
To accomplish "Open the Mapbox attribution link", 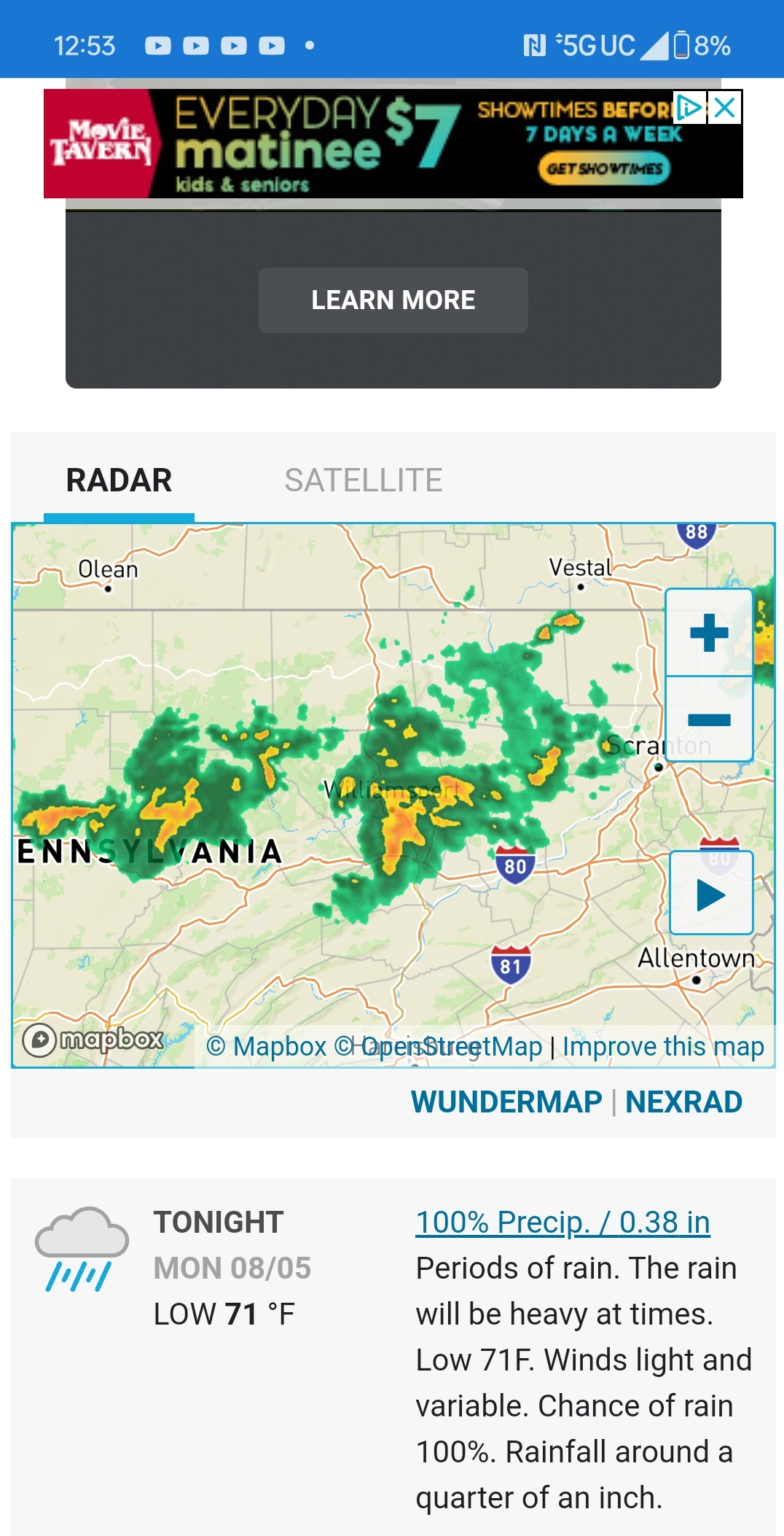I will pos(266,1047).
